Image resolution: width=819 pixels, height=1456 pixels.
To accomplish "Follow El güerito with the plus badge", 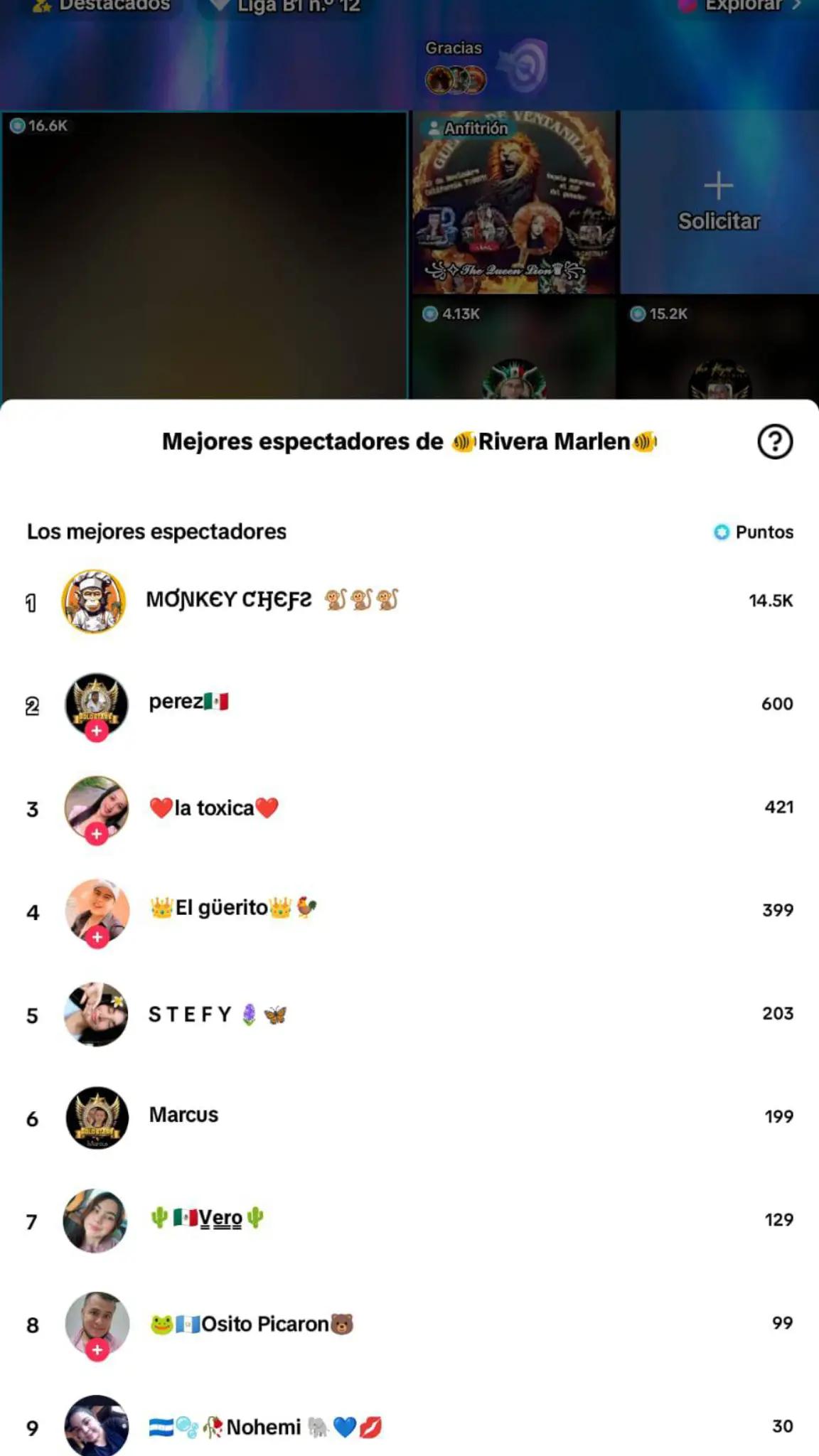I will [x=97, y=937].
